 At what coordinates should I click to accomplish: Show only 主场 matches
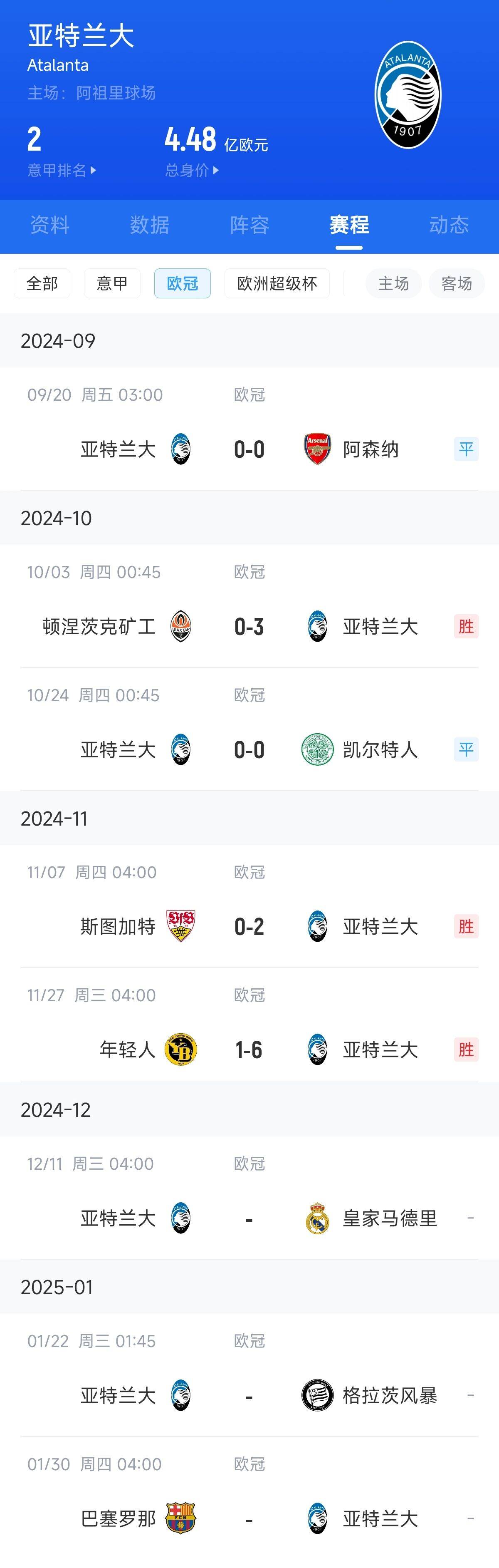[393, 284]
